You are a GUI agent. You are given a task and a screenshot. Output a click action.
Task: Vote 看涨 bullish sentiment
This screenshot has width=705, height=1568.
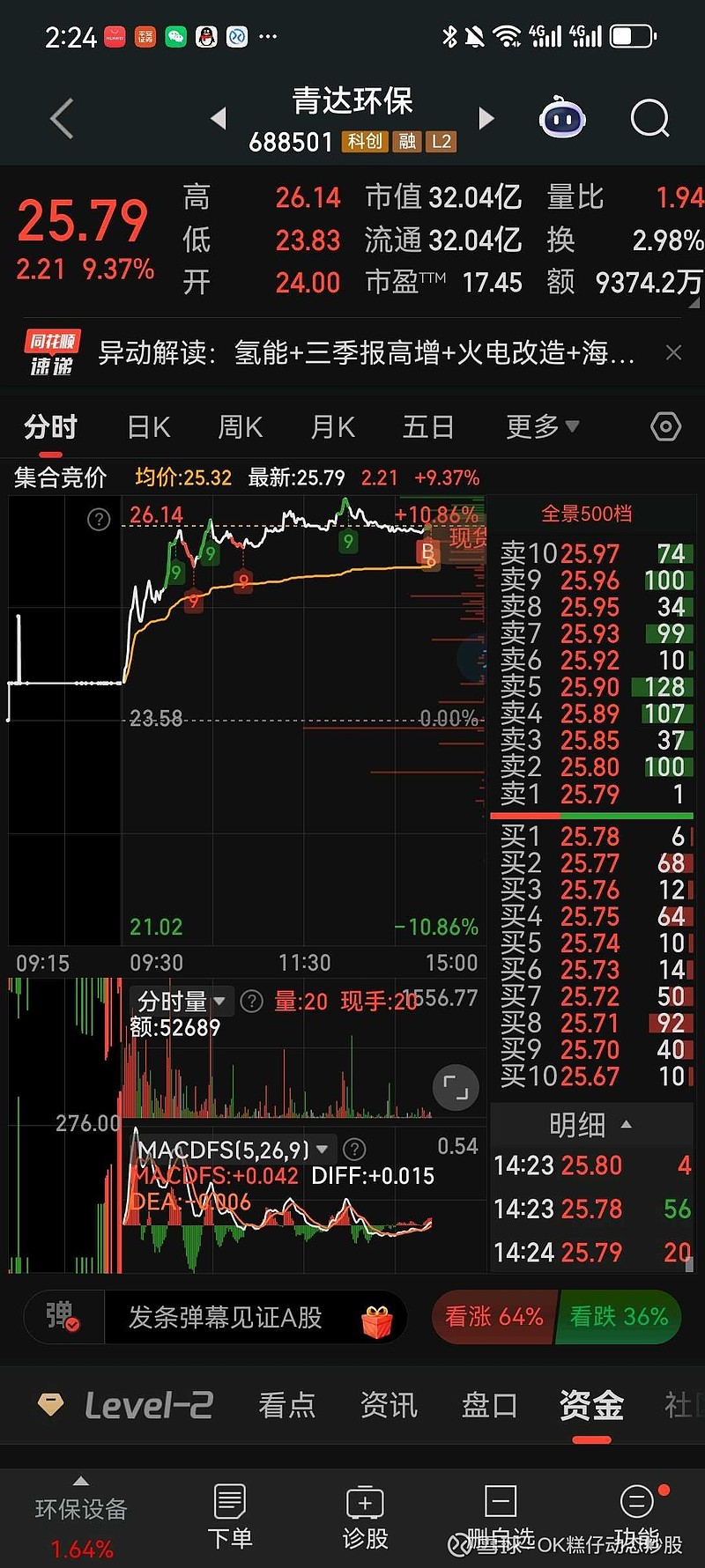tap(493, 1317)
